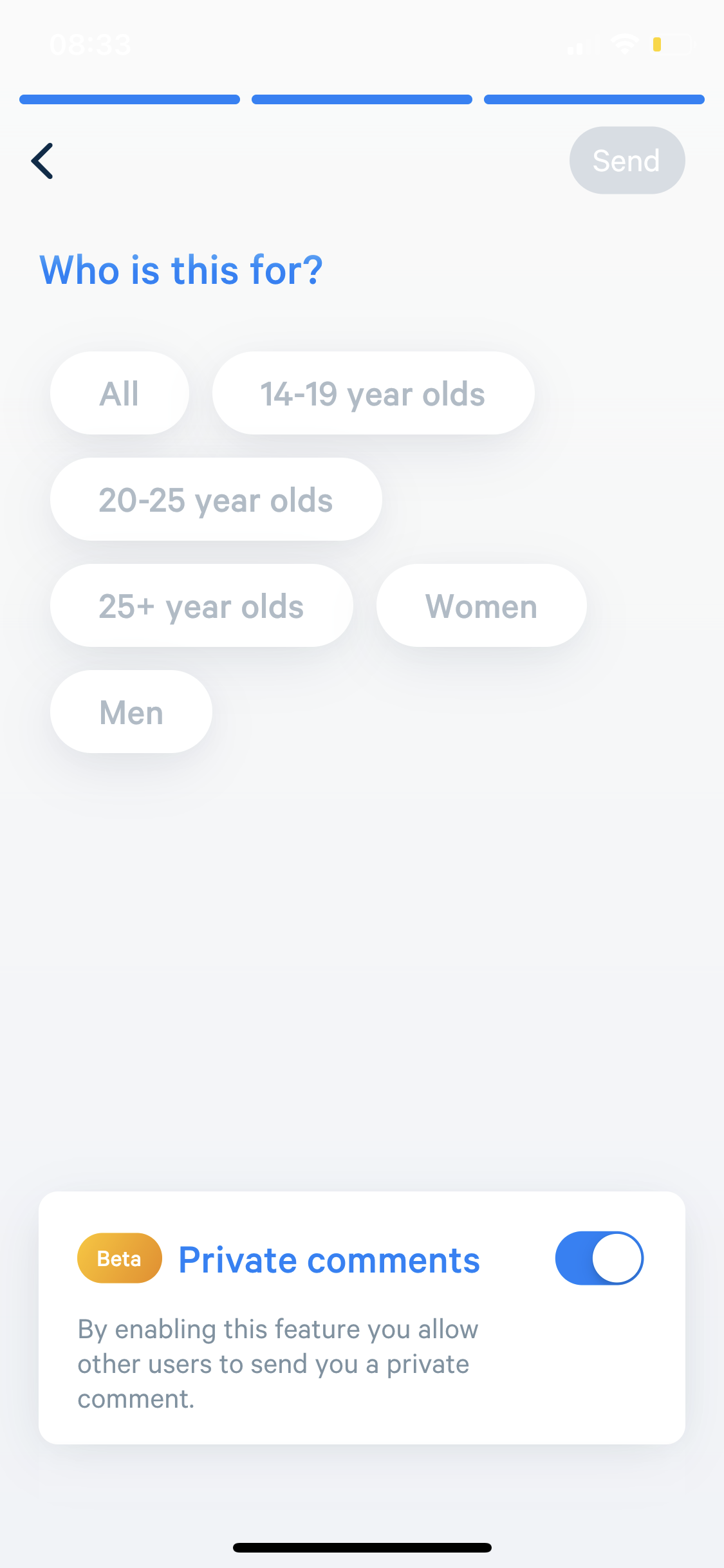The width and height of the screenshot is (724, 1568).
Task: Select the All audience chip
Action: pos(120,393)
